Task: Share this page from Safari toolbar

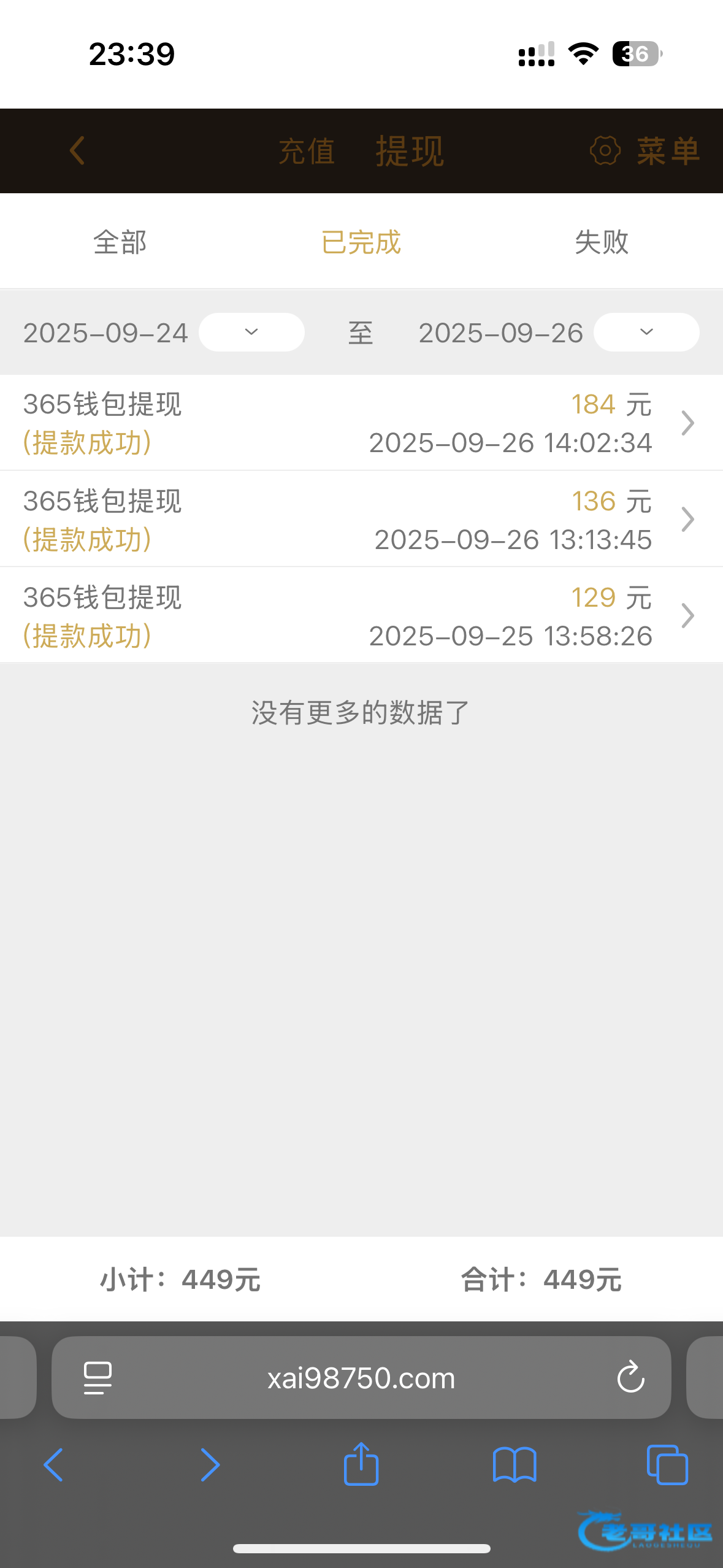Action: click(361, 1465)
